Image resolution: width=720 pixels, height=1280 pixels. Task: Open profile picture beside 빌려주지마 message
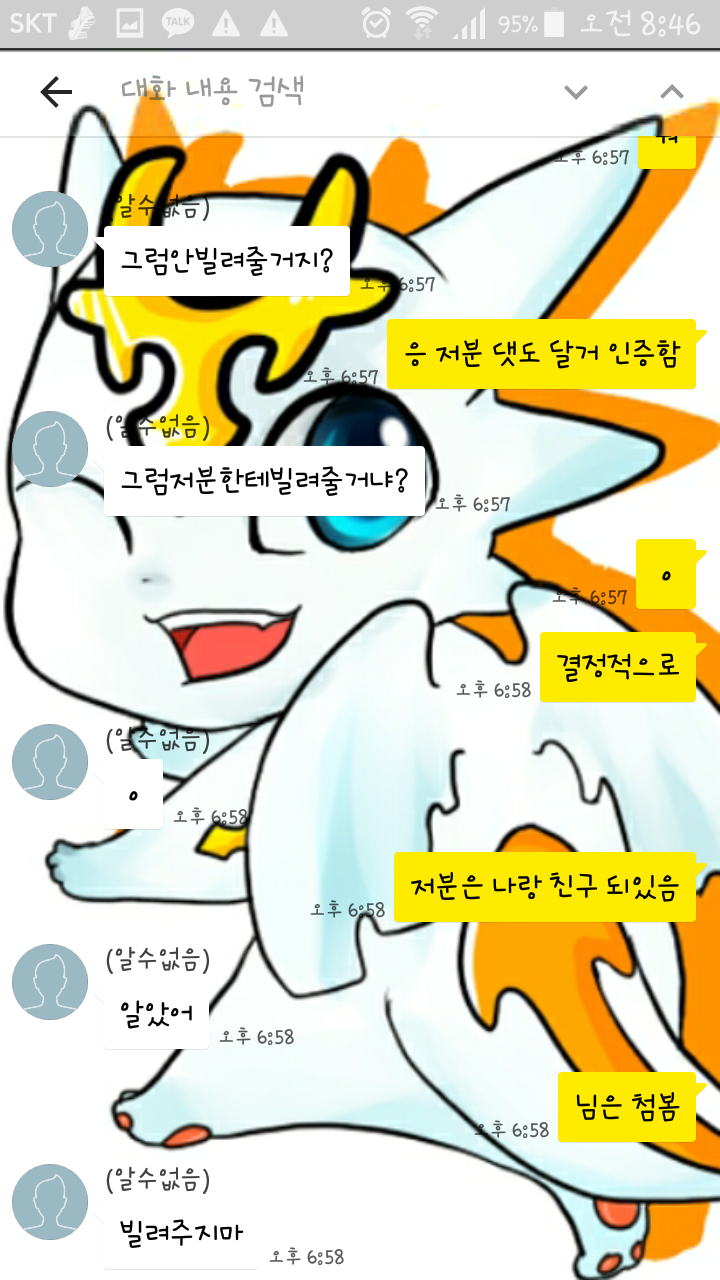(50, 1201)
